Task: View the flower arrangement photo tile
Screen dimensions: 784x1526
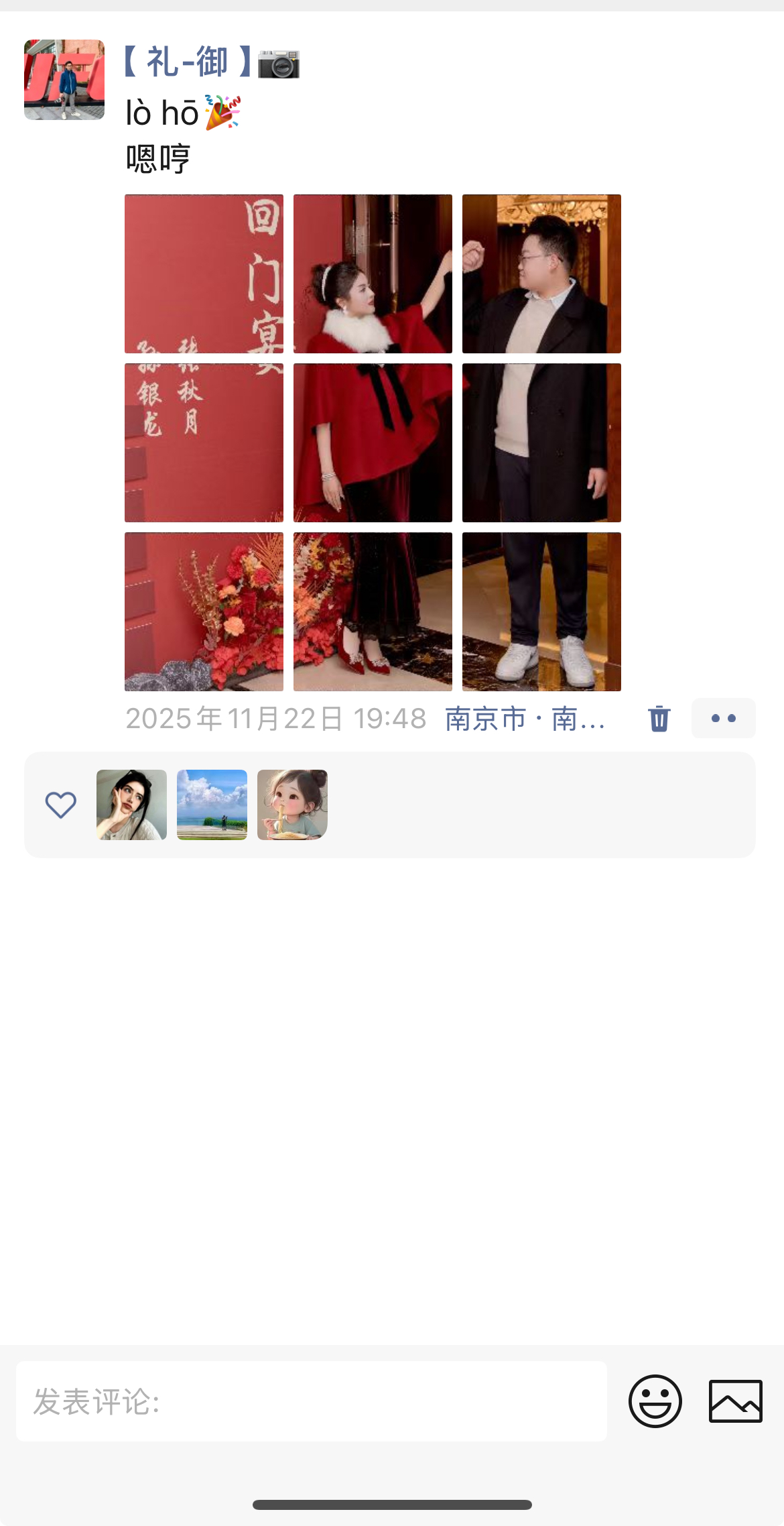Action: (x=204, y=611)
